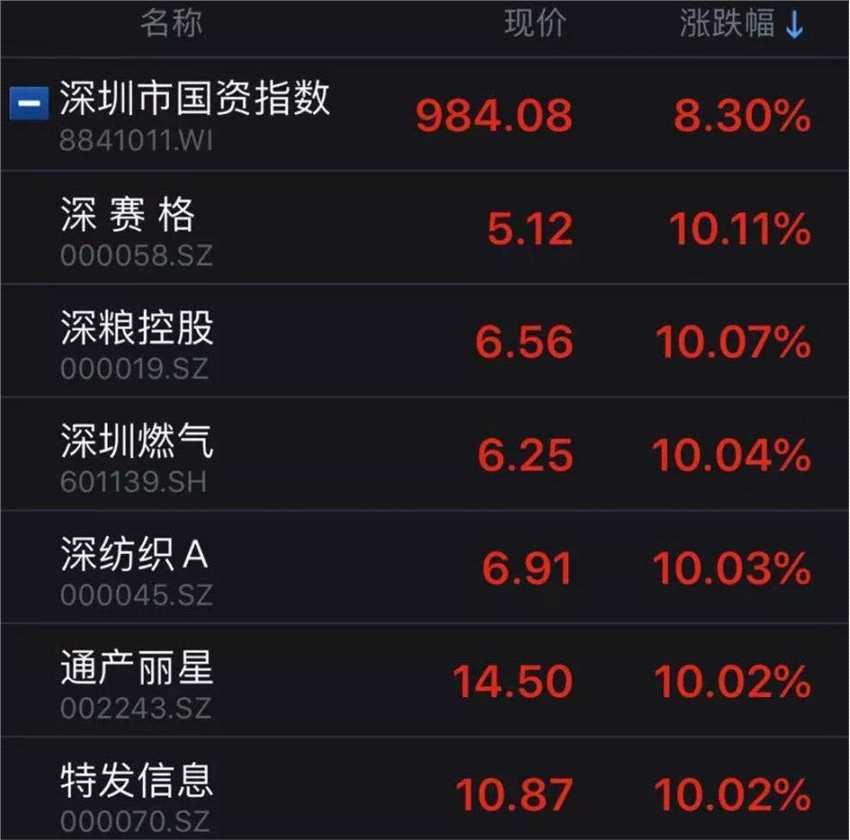Collapse the 深圳市国资指数 group
The image size is (850, 840).
click(x=29, y=103)
